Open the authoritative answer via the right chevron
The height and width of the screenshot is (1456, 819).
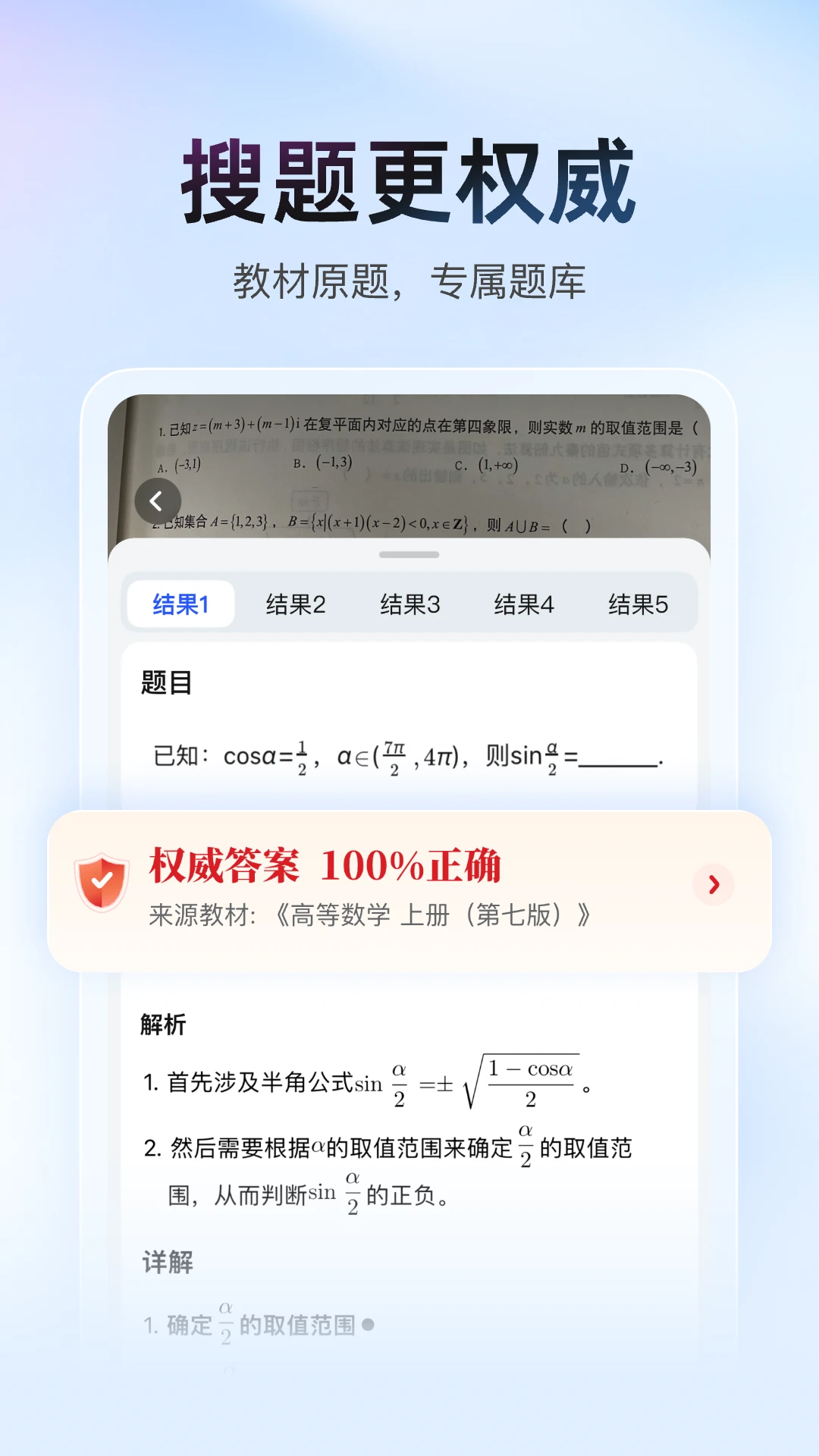coord(711,885)
